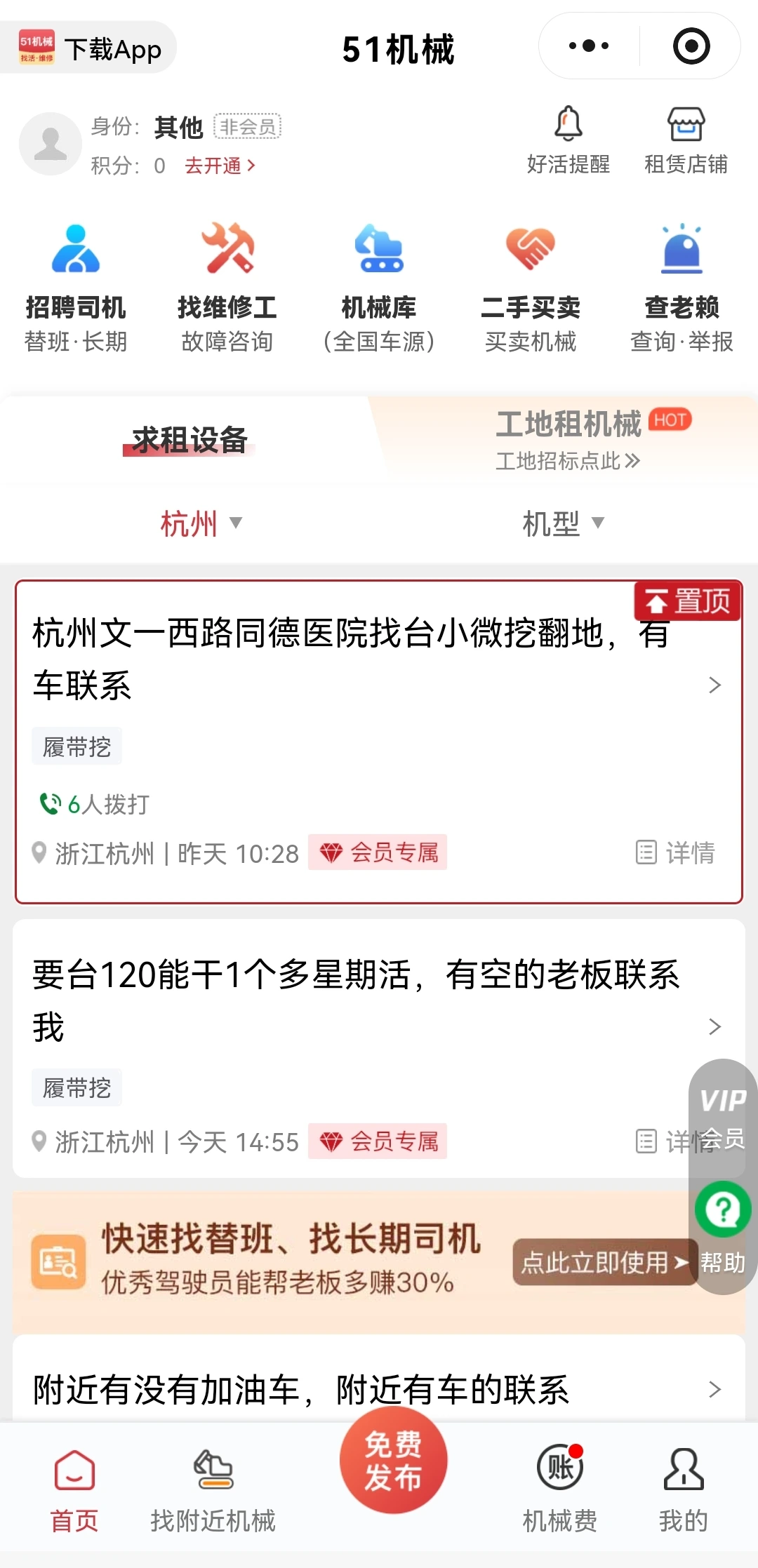The height and width of the screenshot is (1568, 758).
Task: Expand the 杭州 city dropdown
Action: tap(201, 523)
